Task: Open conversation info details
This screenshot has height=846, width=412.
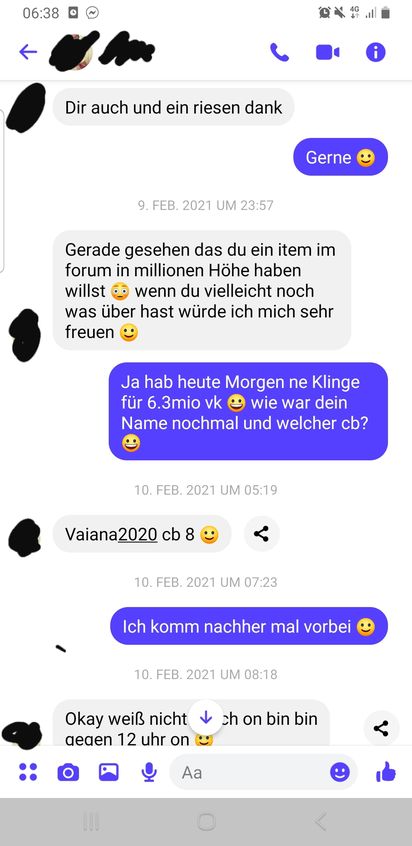Action: (376, 52)
